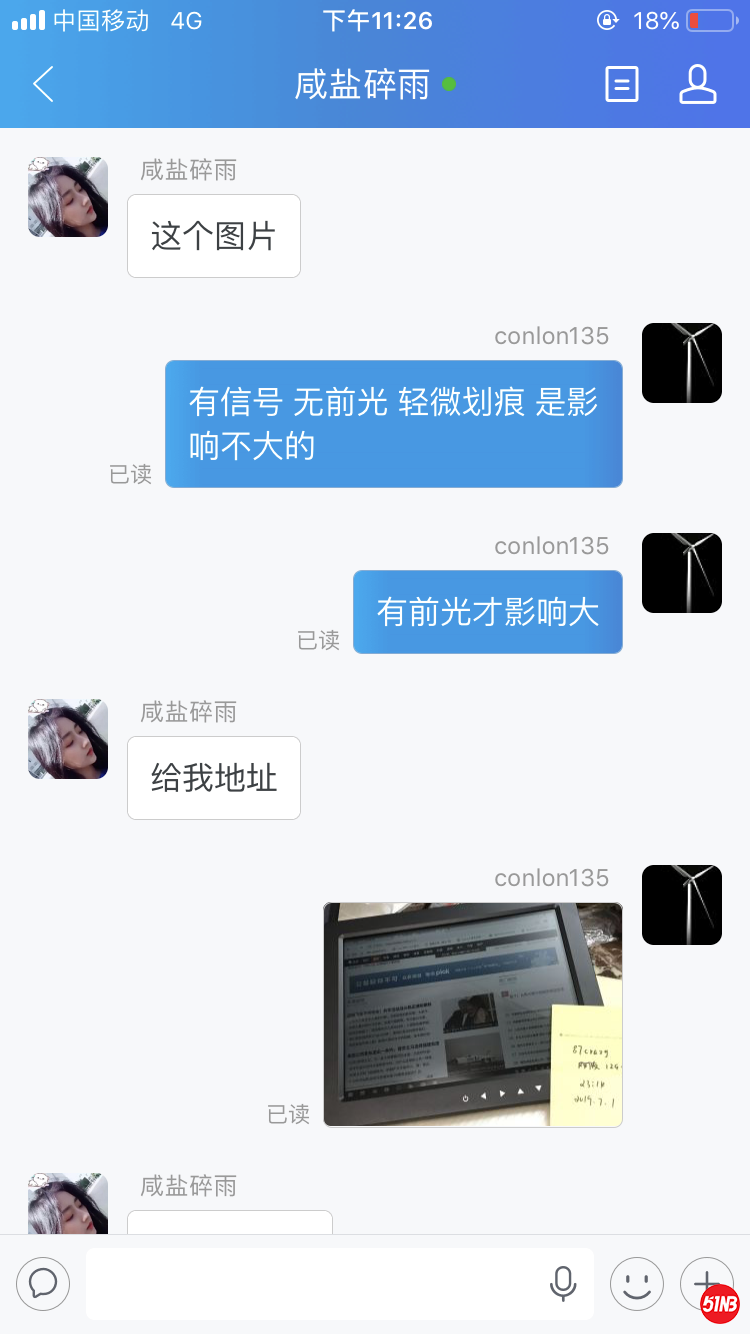Open the sent tablet photo
750x1334 pixels.
[472, 1014]
